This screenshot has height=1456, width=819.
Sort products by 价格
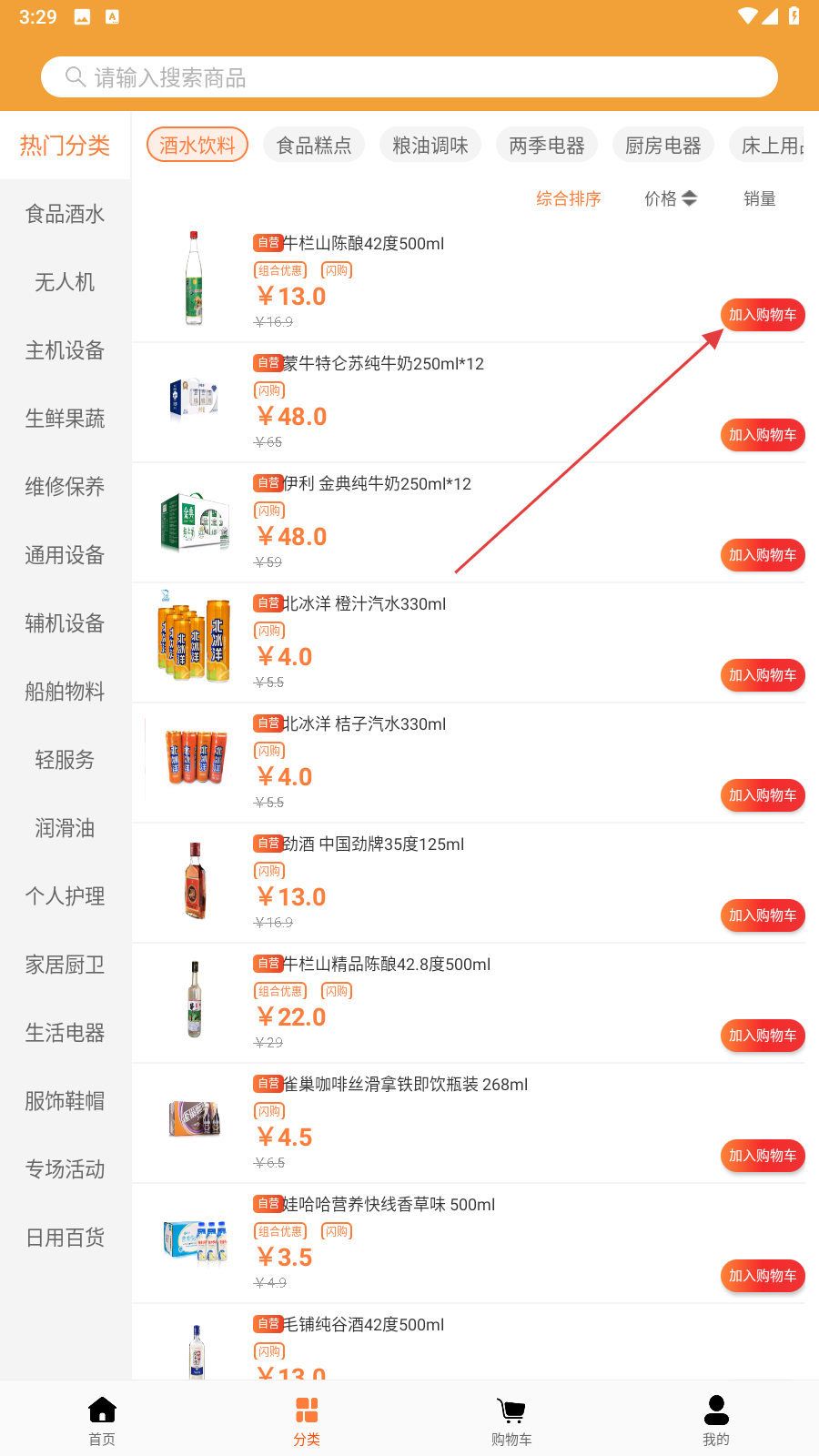click(x=670, y=198)
